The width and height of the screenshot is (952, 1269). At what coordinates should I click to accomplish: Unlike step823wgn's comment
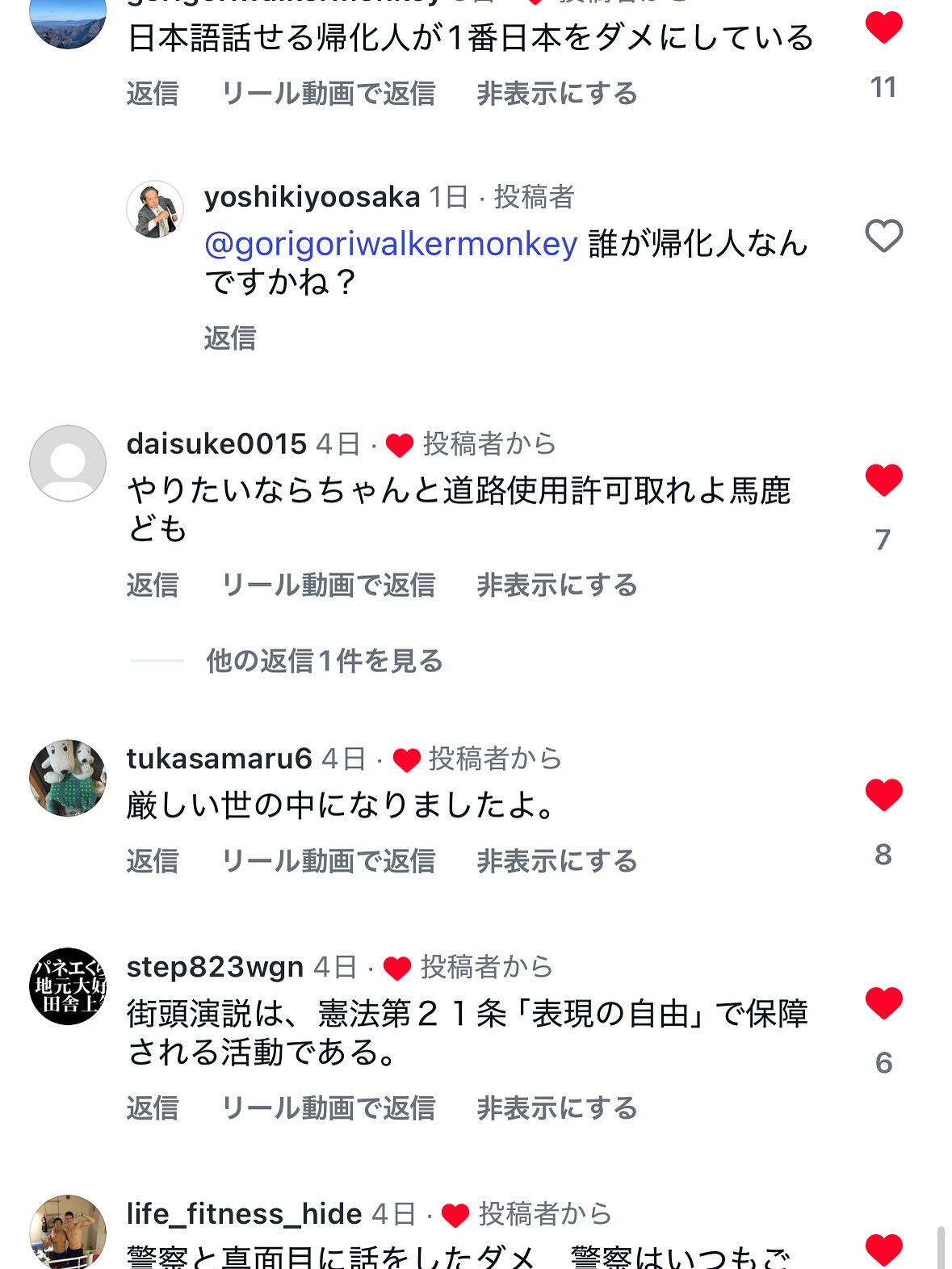click(883, 1002)
